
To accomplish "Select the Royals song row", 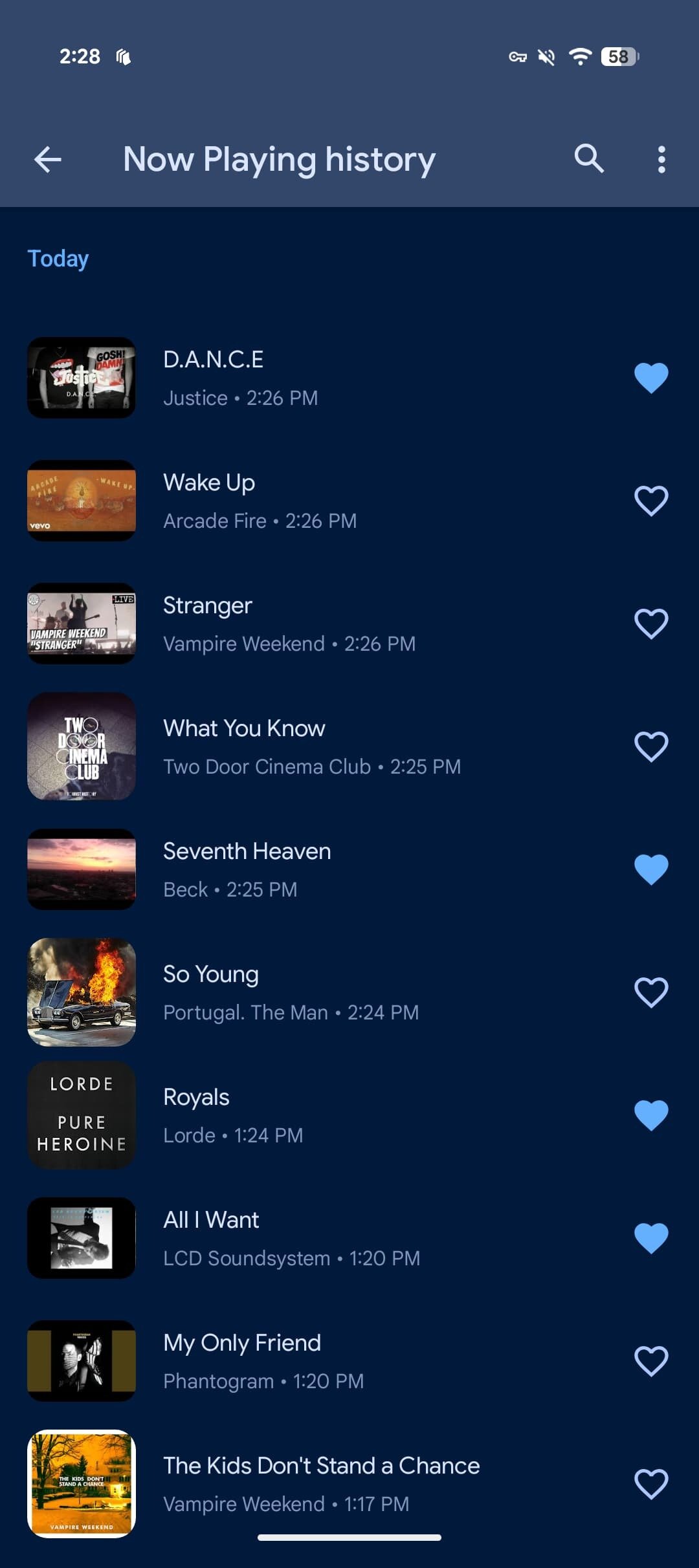I will pyautogui.click(x=324, y=1115).
